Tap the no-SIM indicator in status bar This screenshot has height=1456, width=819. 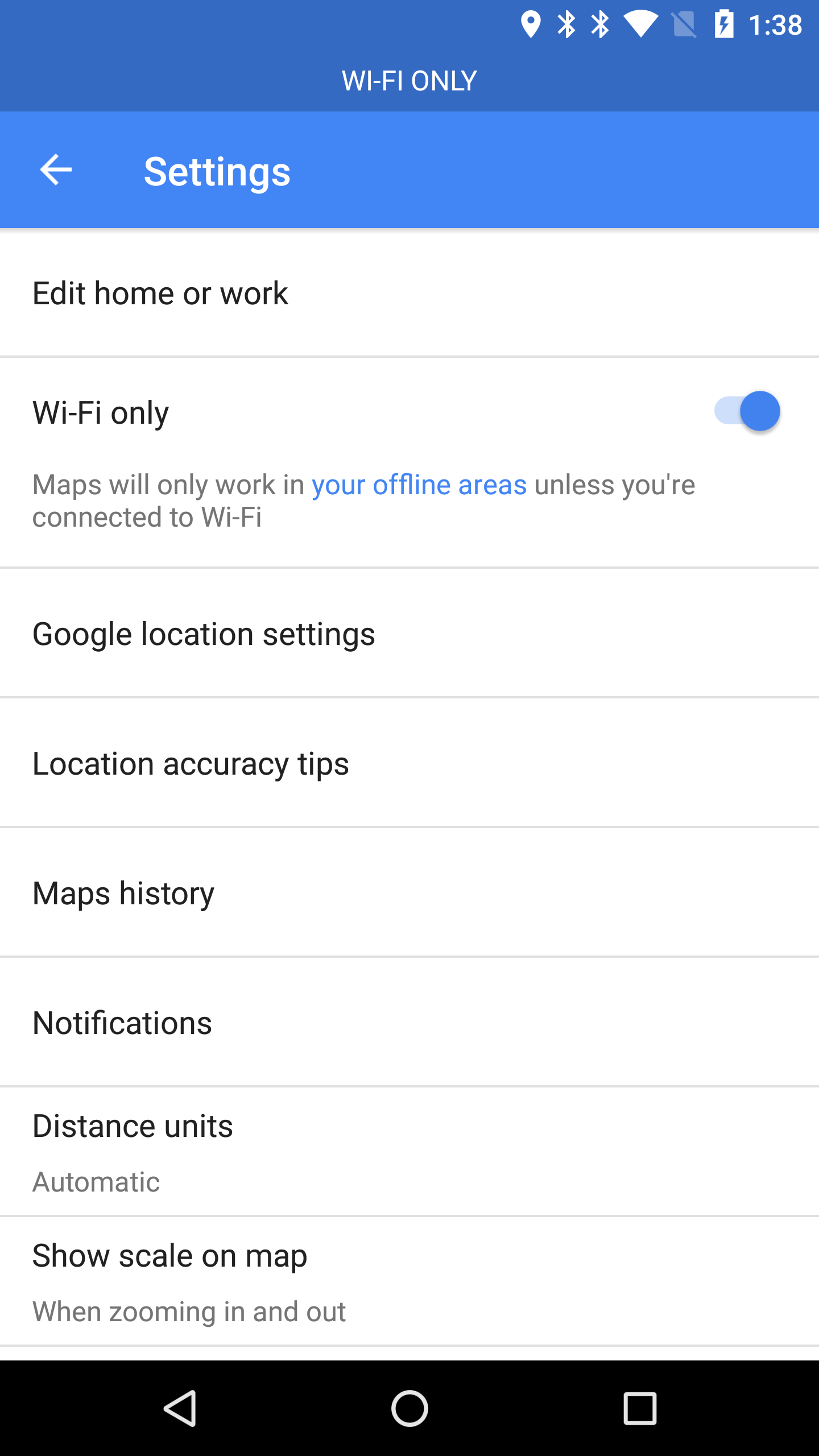pos(684,24)
